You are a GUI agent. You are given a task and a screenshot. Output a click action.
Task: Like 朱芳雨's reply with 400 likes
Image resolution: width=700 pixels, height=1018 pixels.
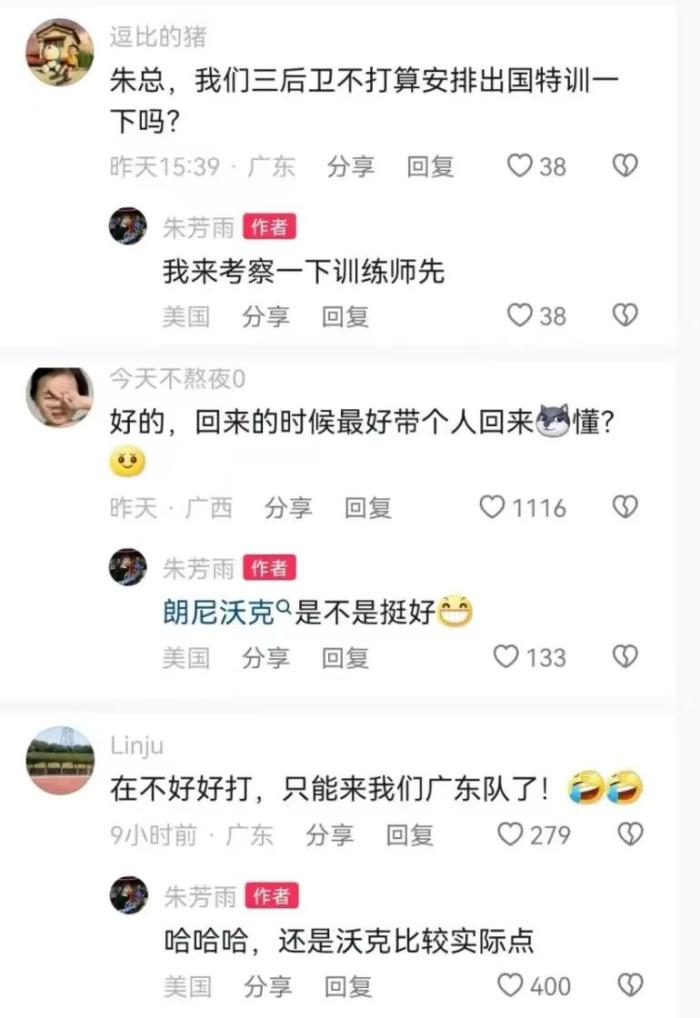pos(510,986)
